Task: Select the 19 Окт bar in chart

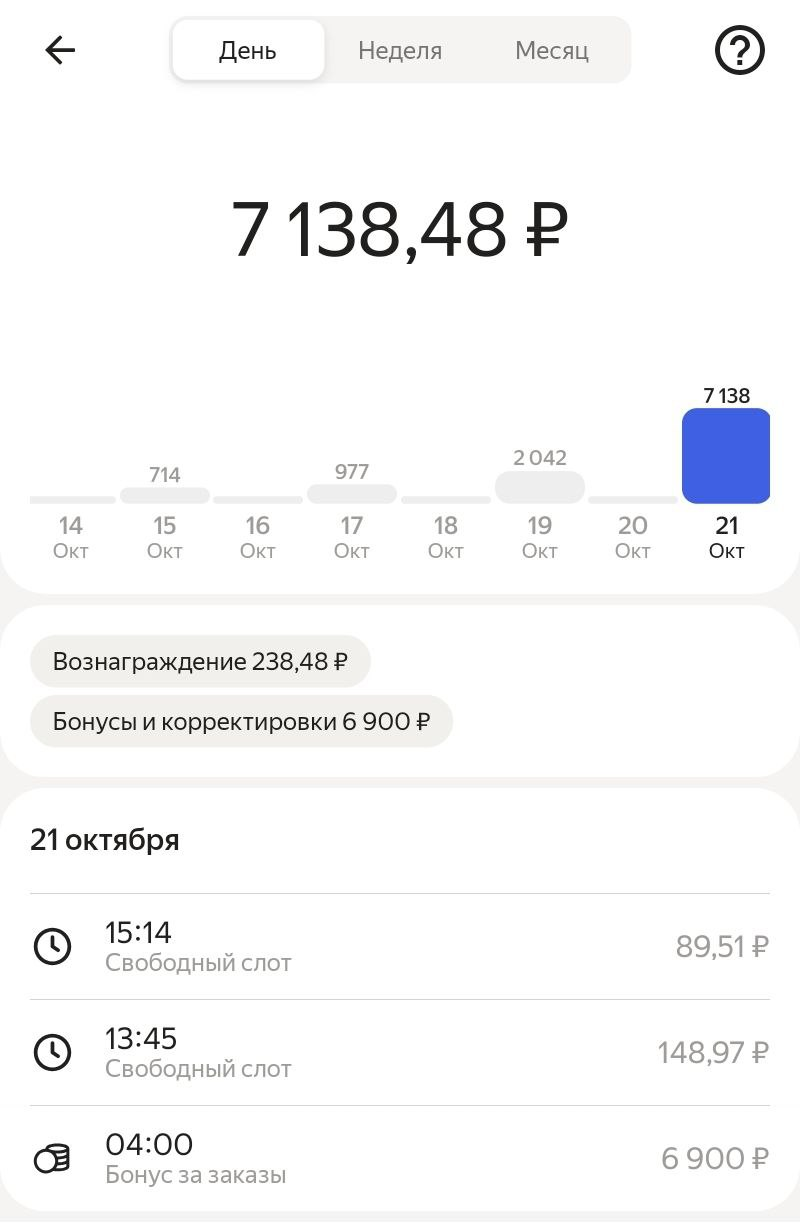Action: tap(539, 488)
